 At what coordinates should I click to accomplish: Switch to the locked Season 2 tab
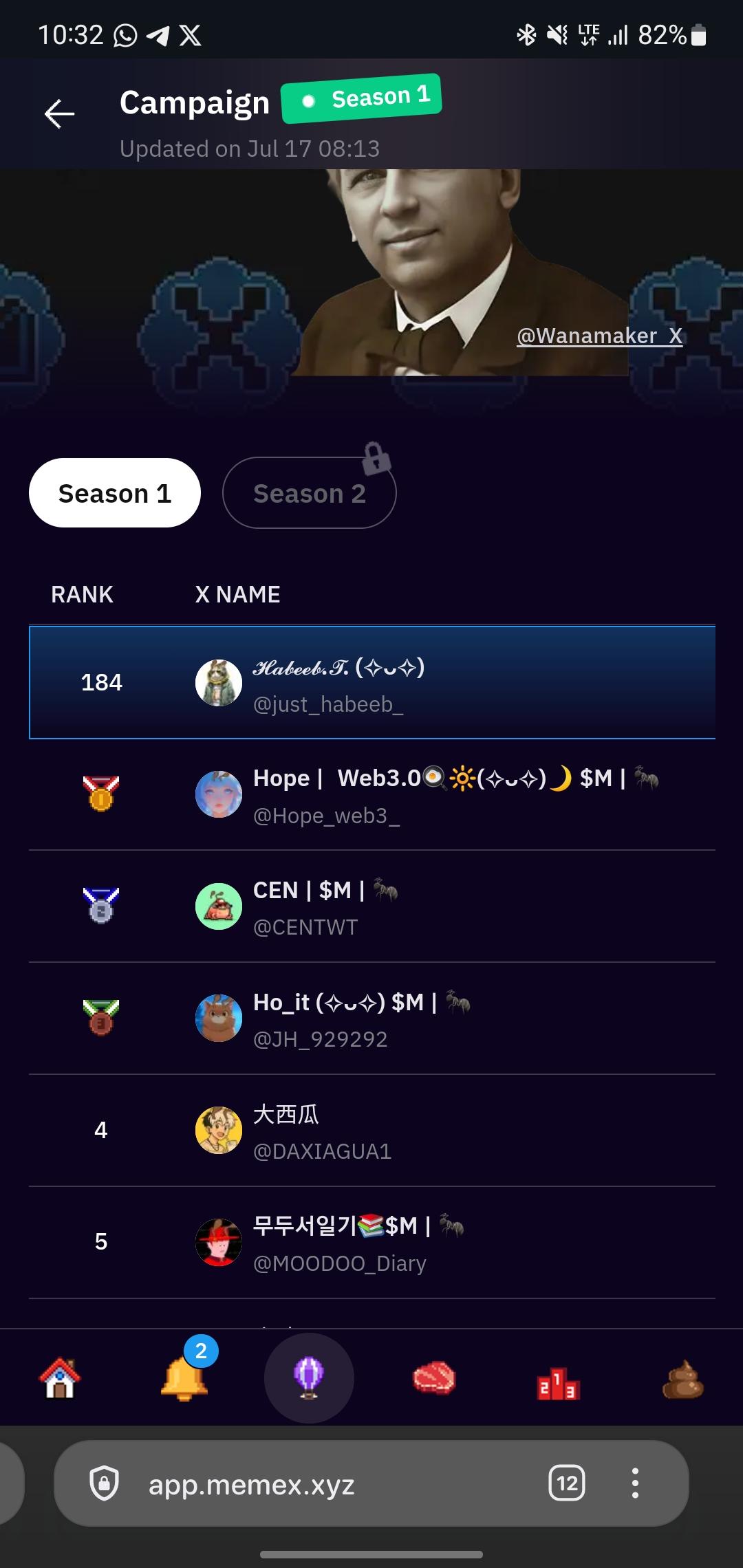[309, 493]
